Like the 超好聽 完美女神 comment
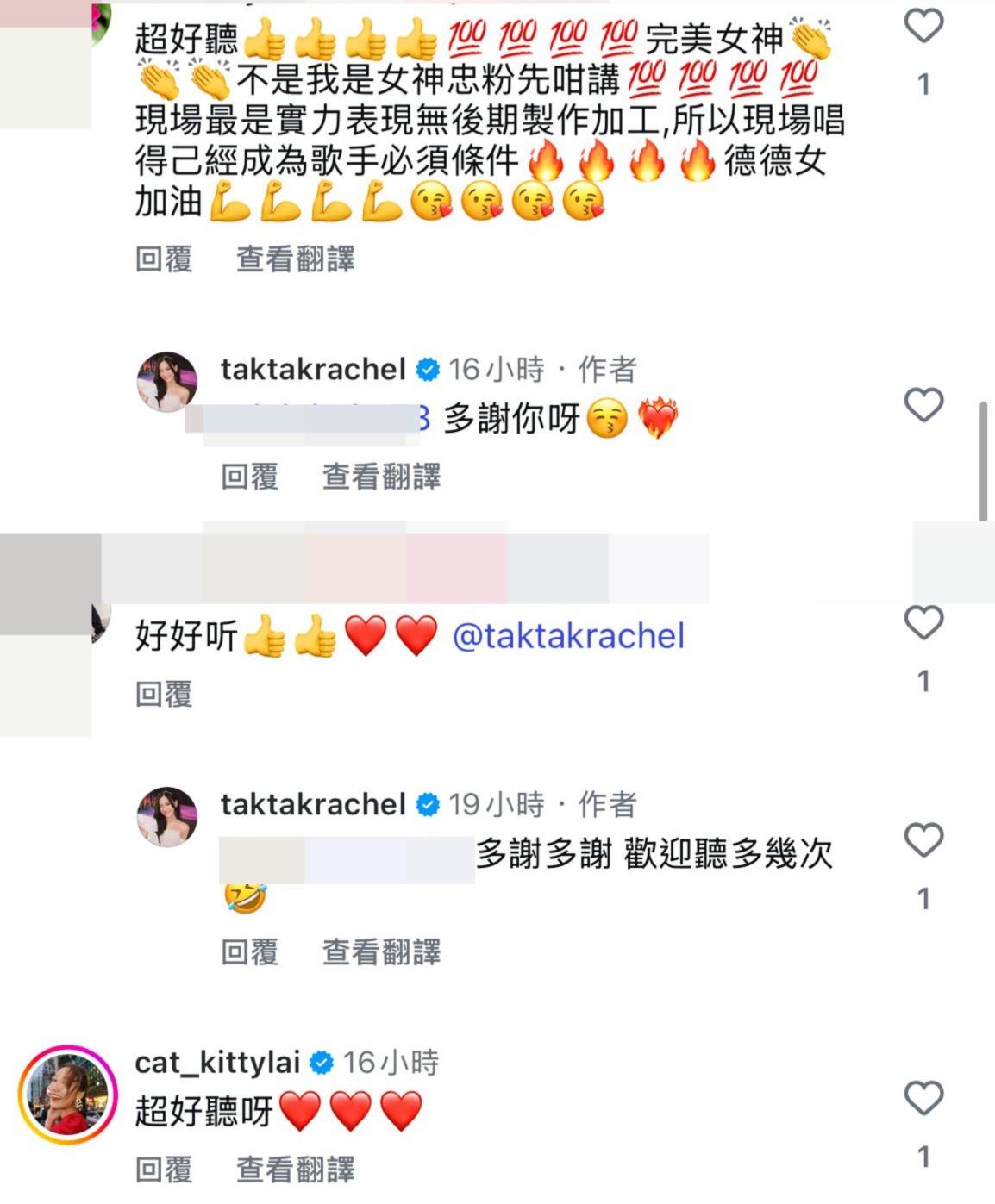The image size is (995, 1204). (x=923, y=27)
